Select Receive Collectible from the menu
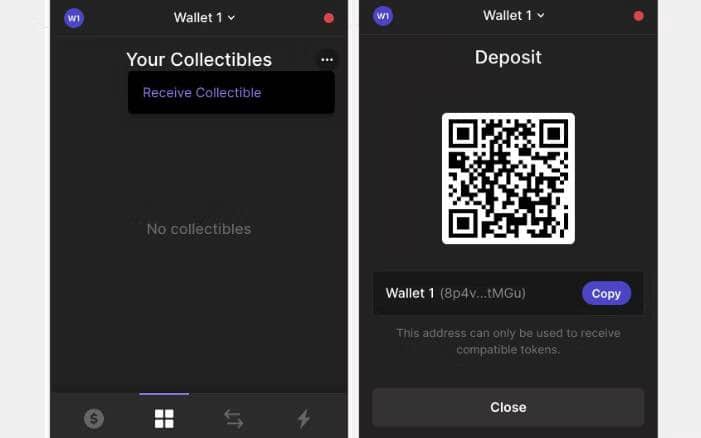Image resolution: width=701 pixels, height=438 pixels. coord(202,93)
